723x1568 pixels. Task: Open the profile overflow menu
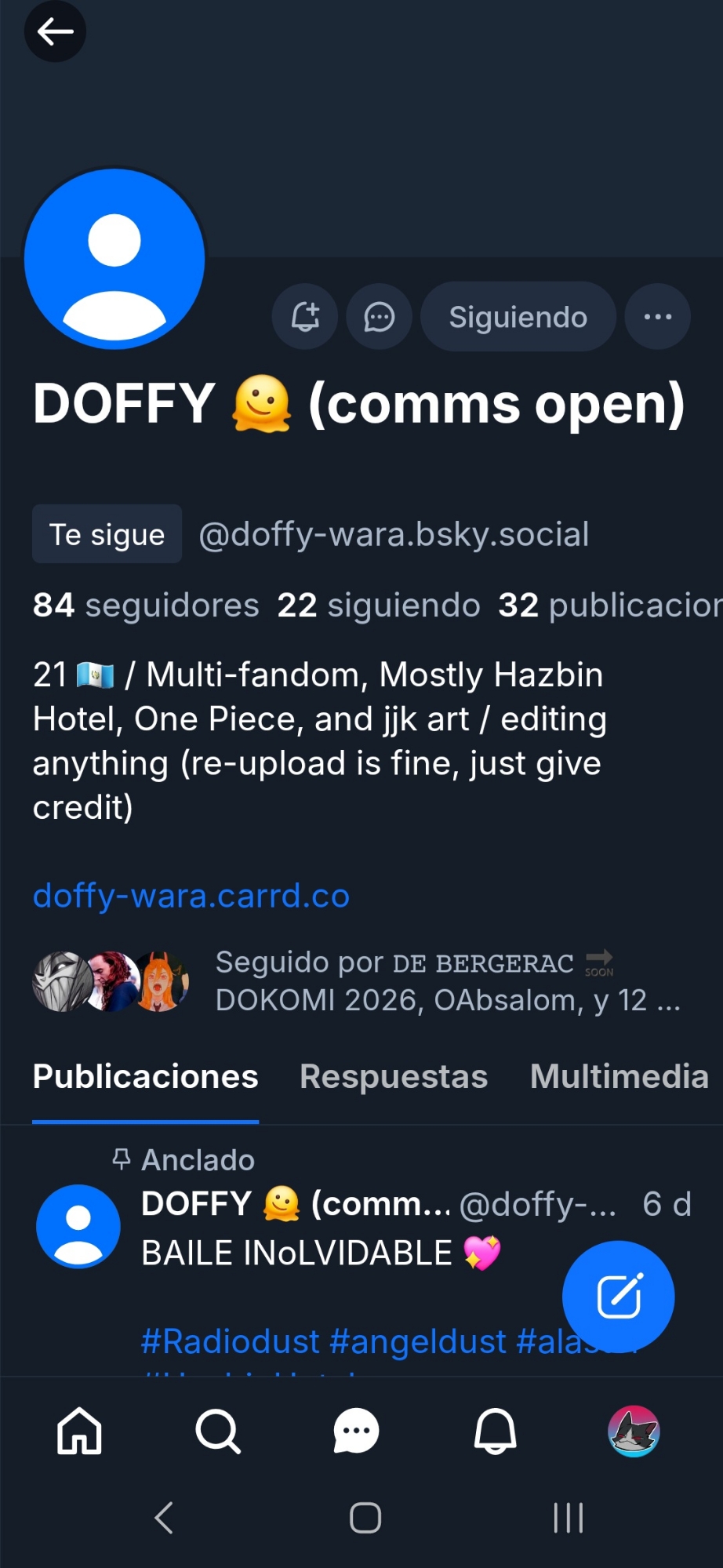(x=657, y=317)
